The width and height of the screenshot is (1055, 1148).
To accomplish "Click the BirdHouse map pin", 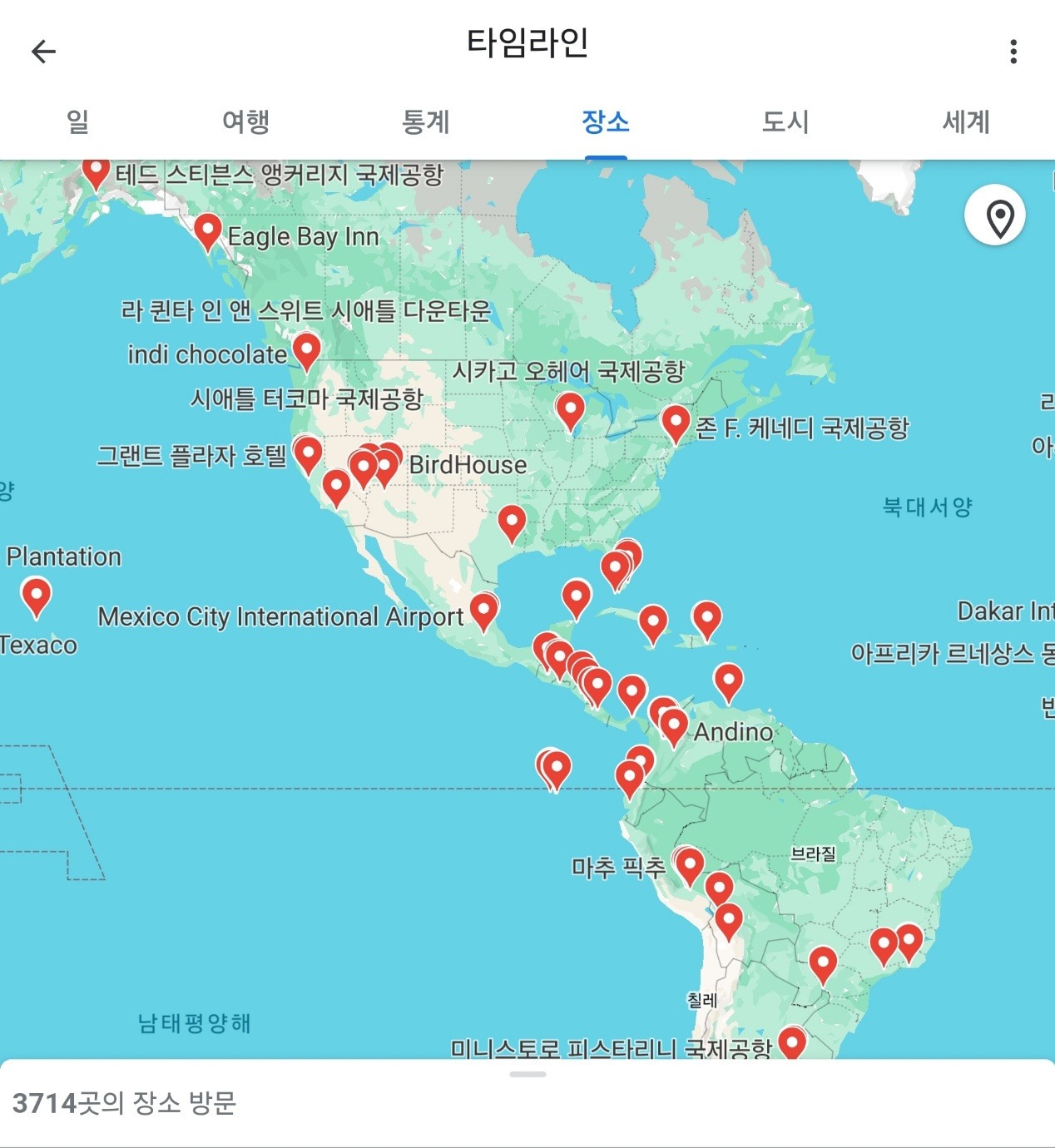I will [385, 464].
